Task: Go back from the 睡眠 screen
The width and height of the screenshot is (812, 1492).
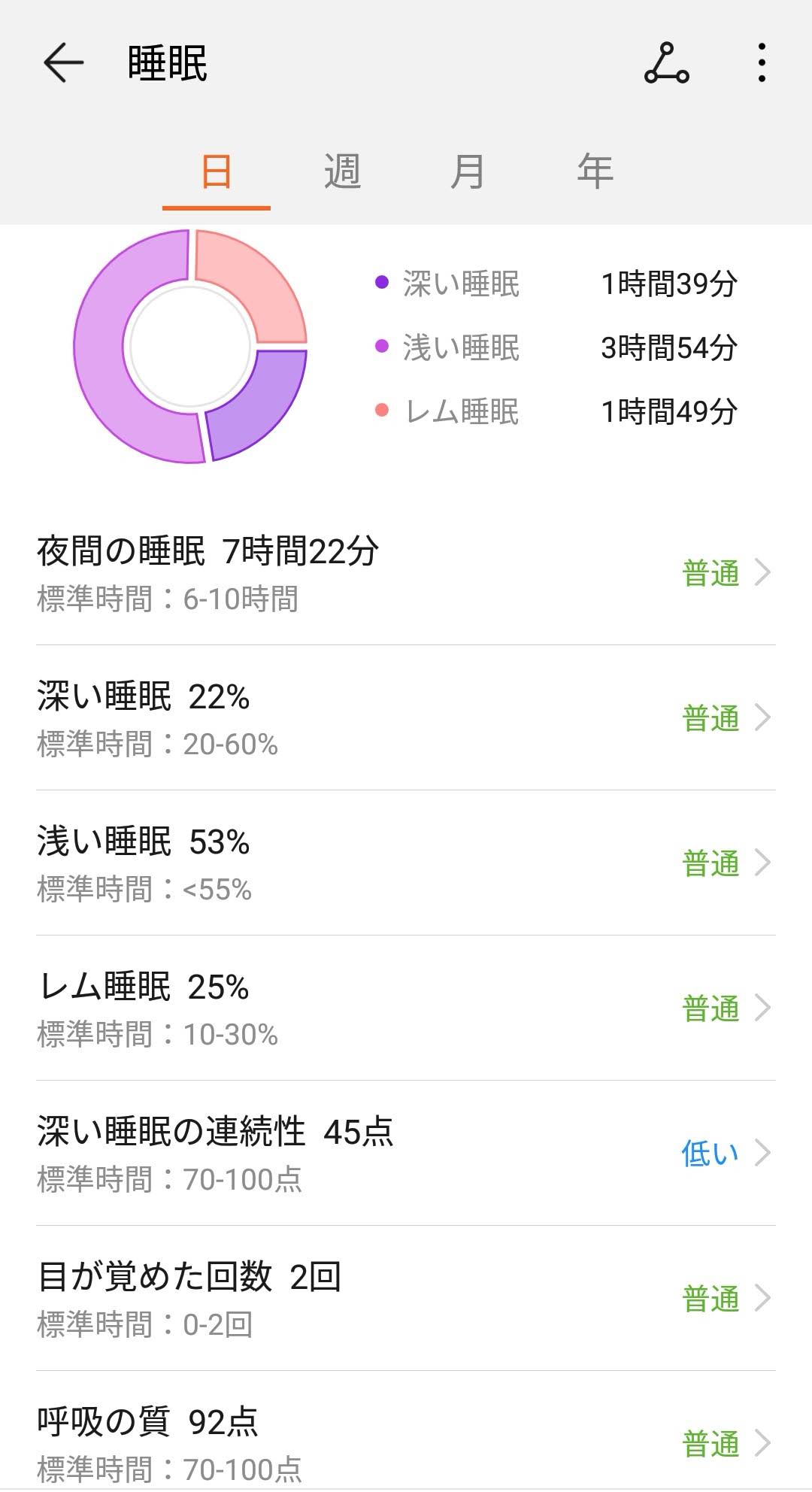Action: coord(63,62)
